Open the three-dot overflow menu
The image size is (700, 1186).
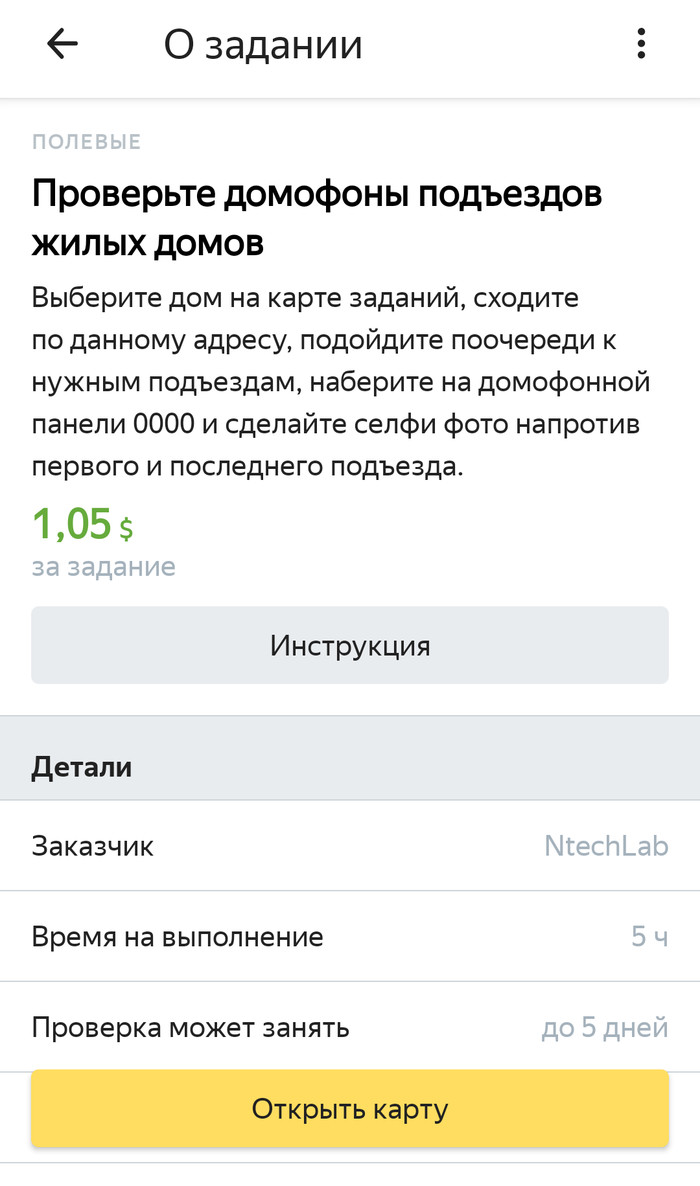click(x=641, y=45)
